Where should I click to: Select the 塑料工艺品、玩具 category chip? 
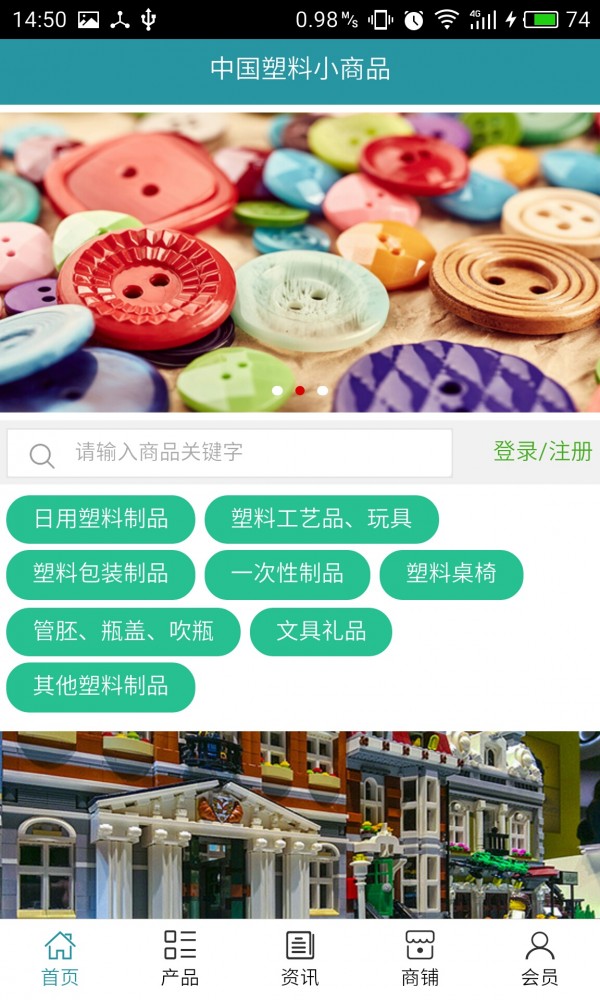321,519
